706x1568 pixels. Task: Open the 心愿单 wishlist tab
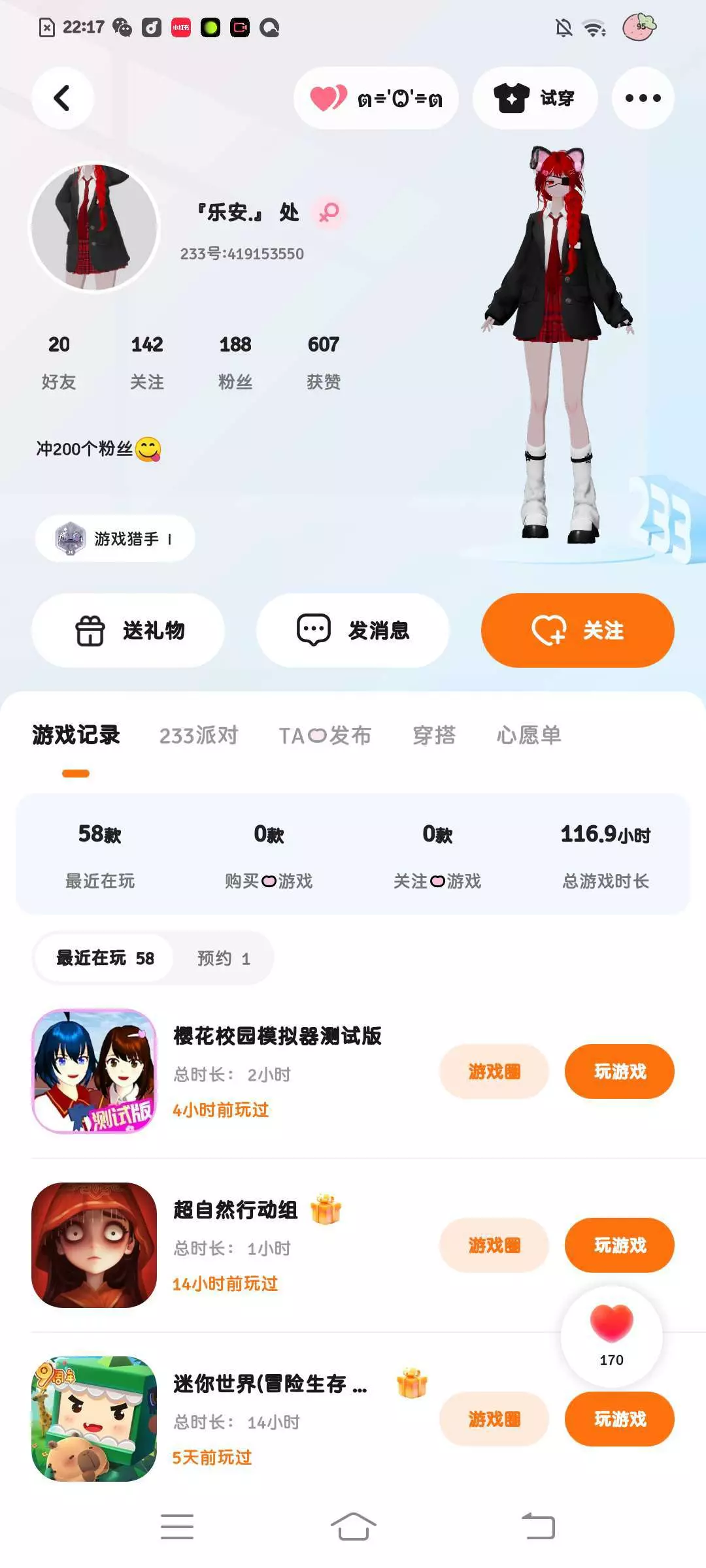pos(529,736)
